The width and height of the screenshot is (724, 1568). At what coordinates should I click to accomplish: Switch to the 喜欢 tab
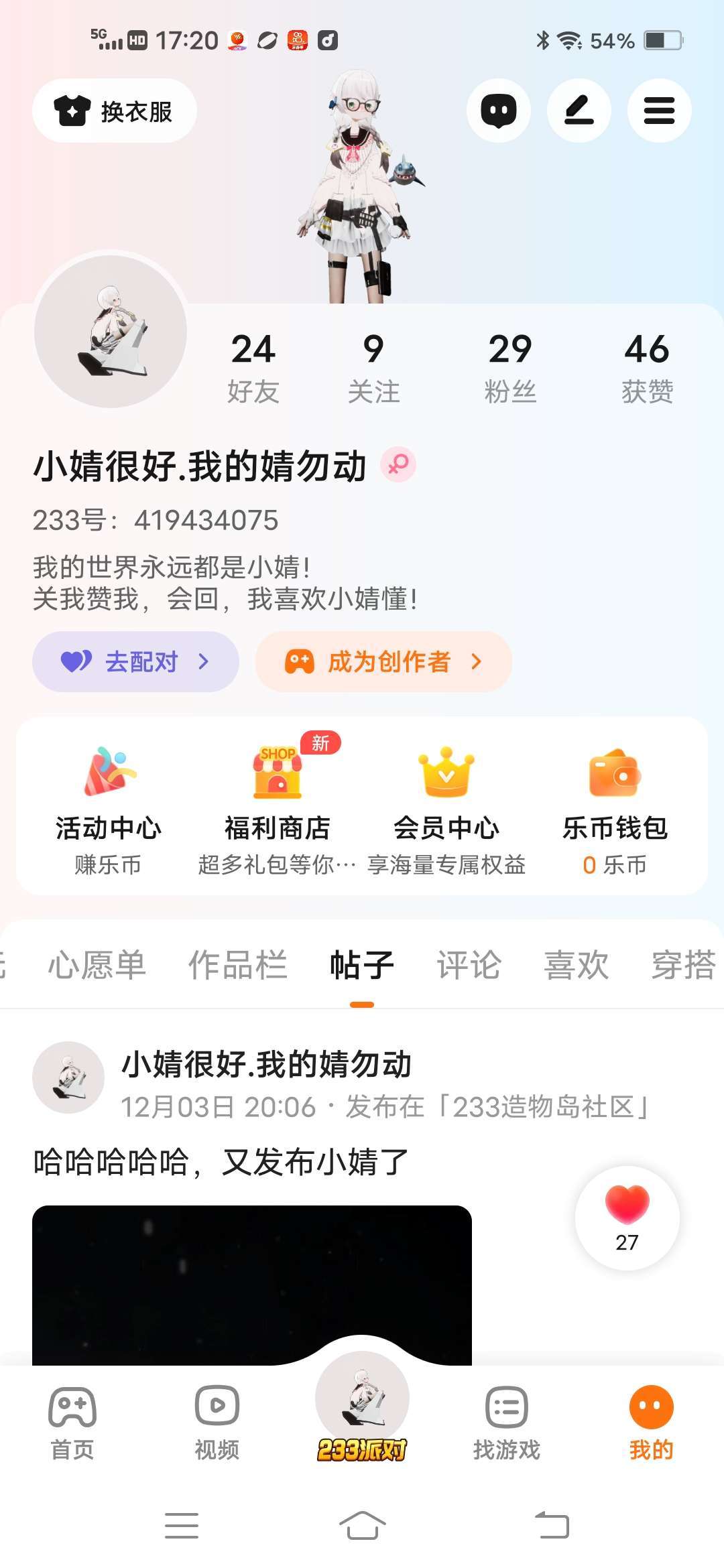click(x=576, y=965)
